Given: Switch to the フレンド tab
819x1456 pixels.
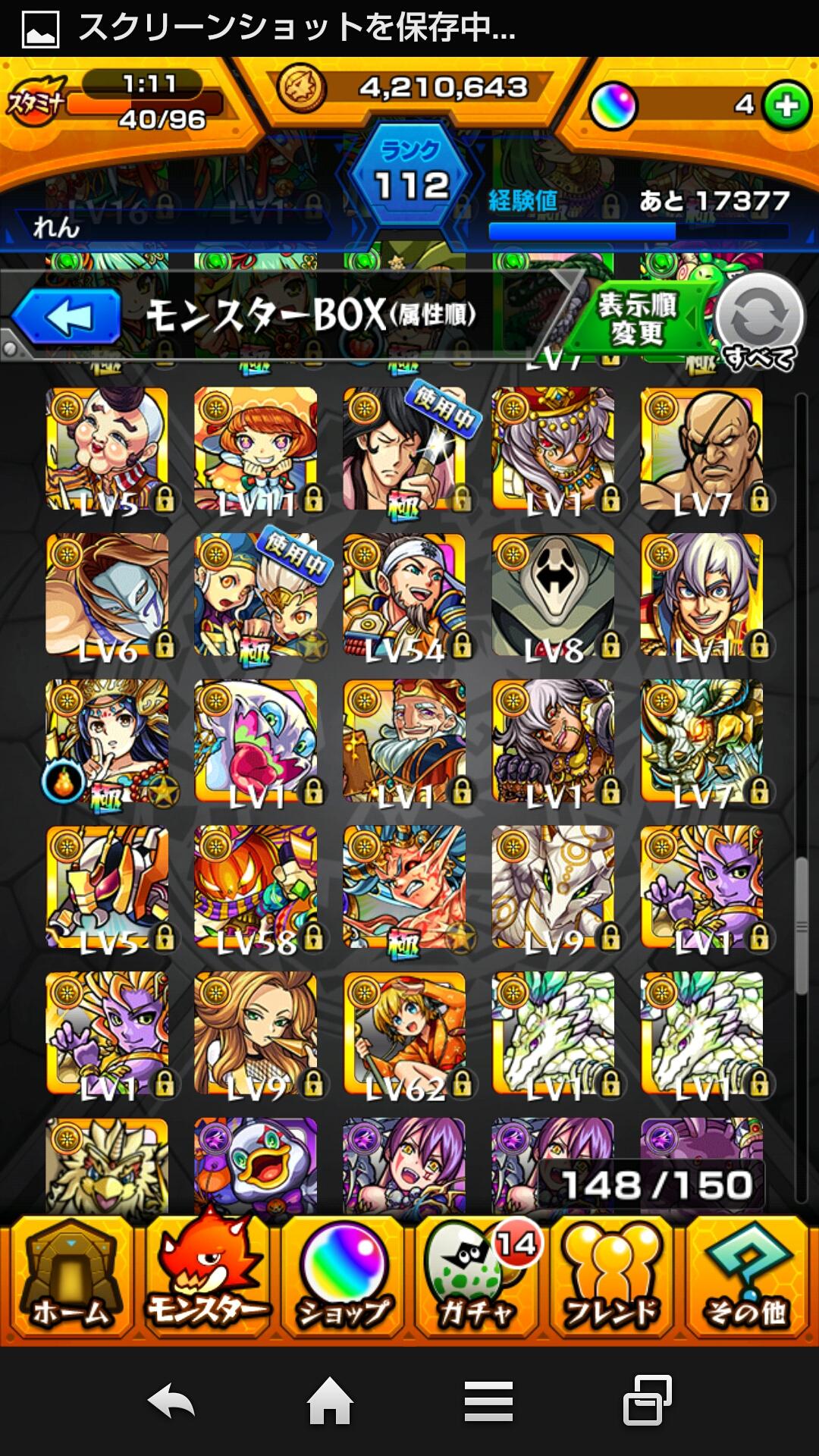Looking at the screenshot, I should point(611,1278).
